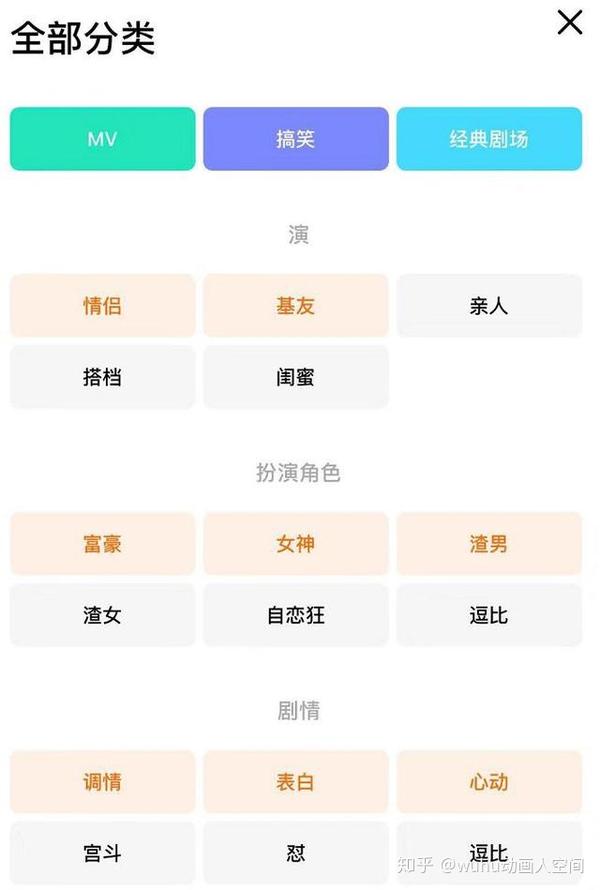Toggle the 富豪 role chip
Image resolution: width=600 pixels, height=890 pixels.
(102, 544)
